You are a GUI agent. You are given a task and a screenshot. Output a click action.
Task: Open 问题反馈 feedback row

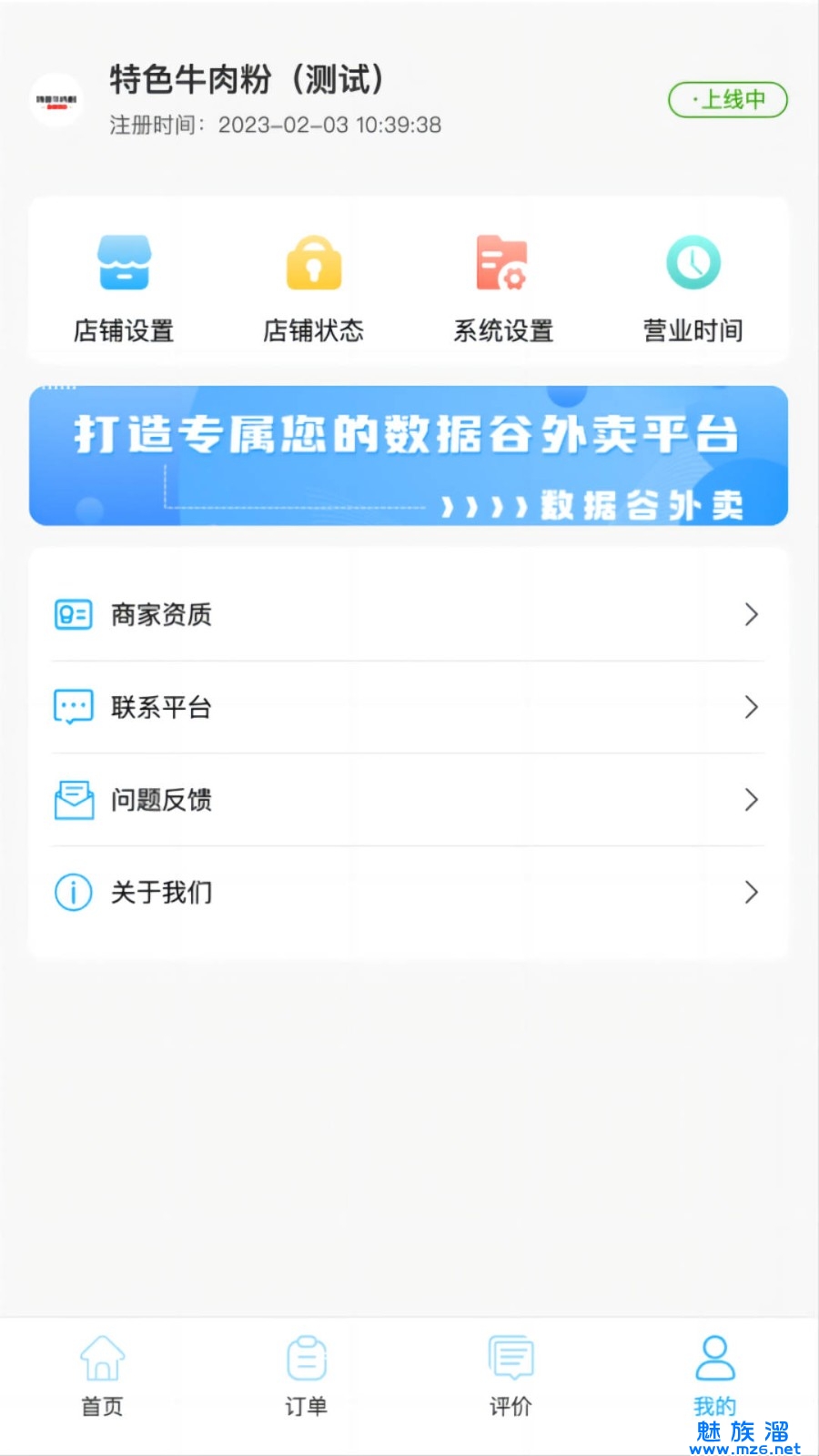tap(409, 800)
